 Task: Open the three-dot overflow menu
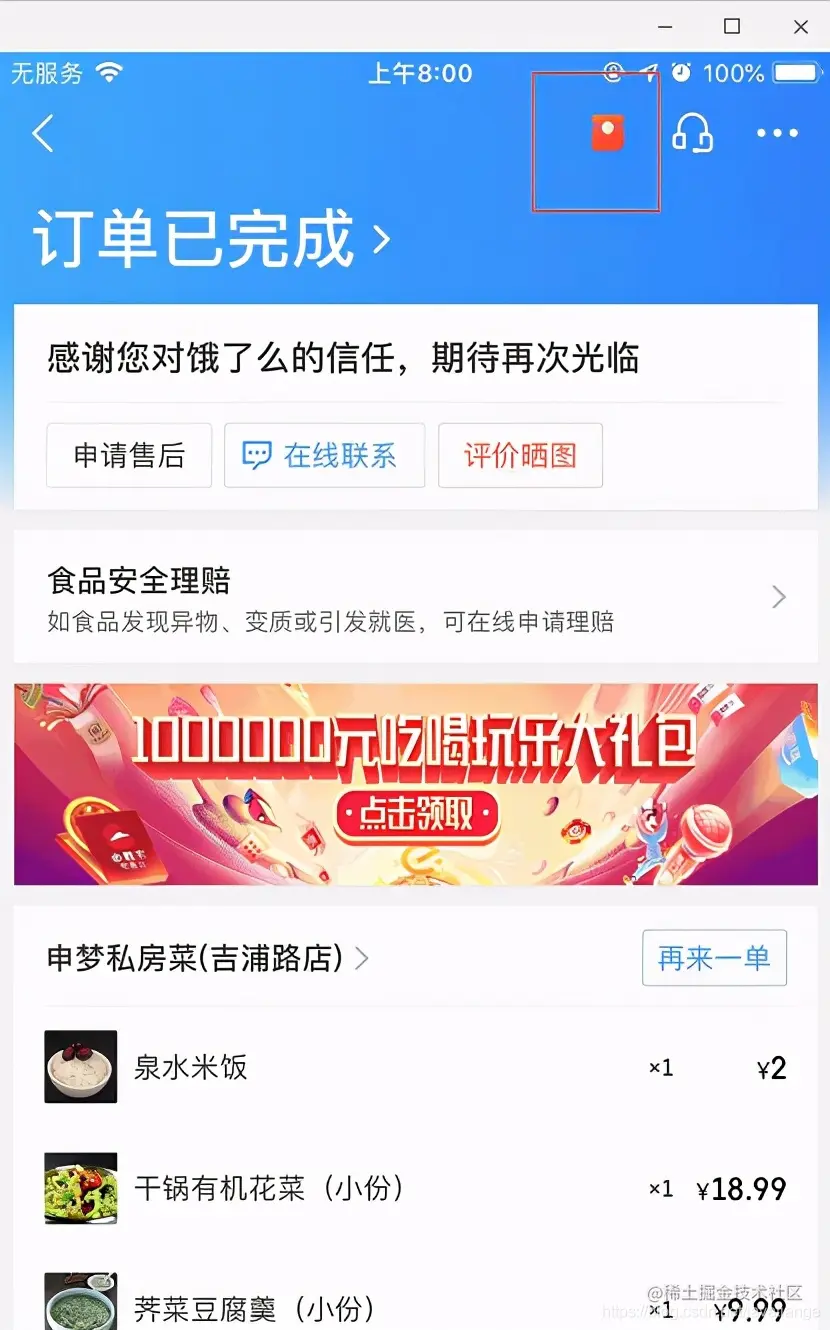777,133
